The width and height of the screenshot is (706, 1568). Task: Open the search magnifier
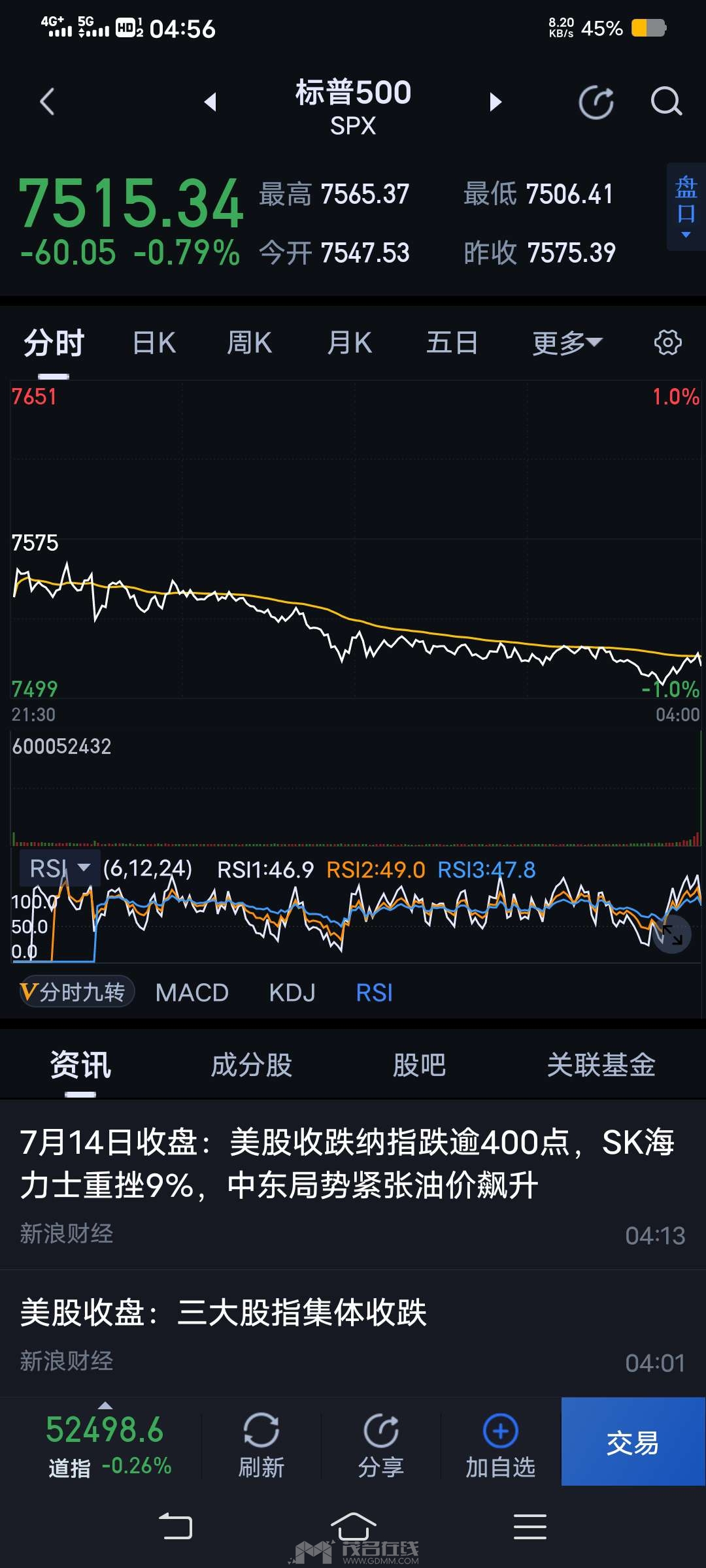pyautogui.click(x=666, y=102)
